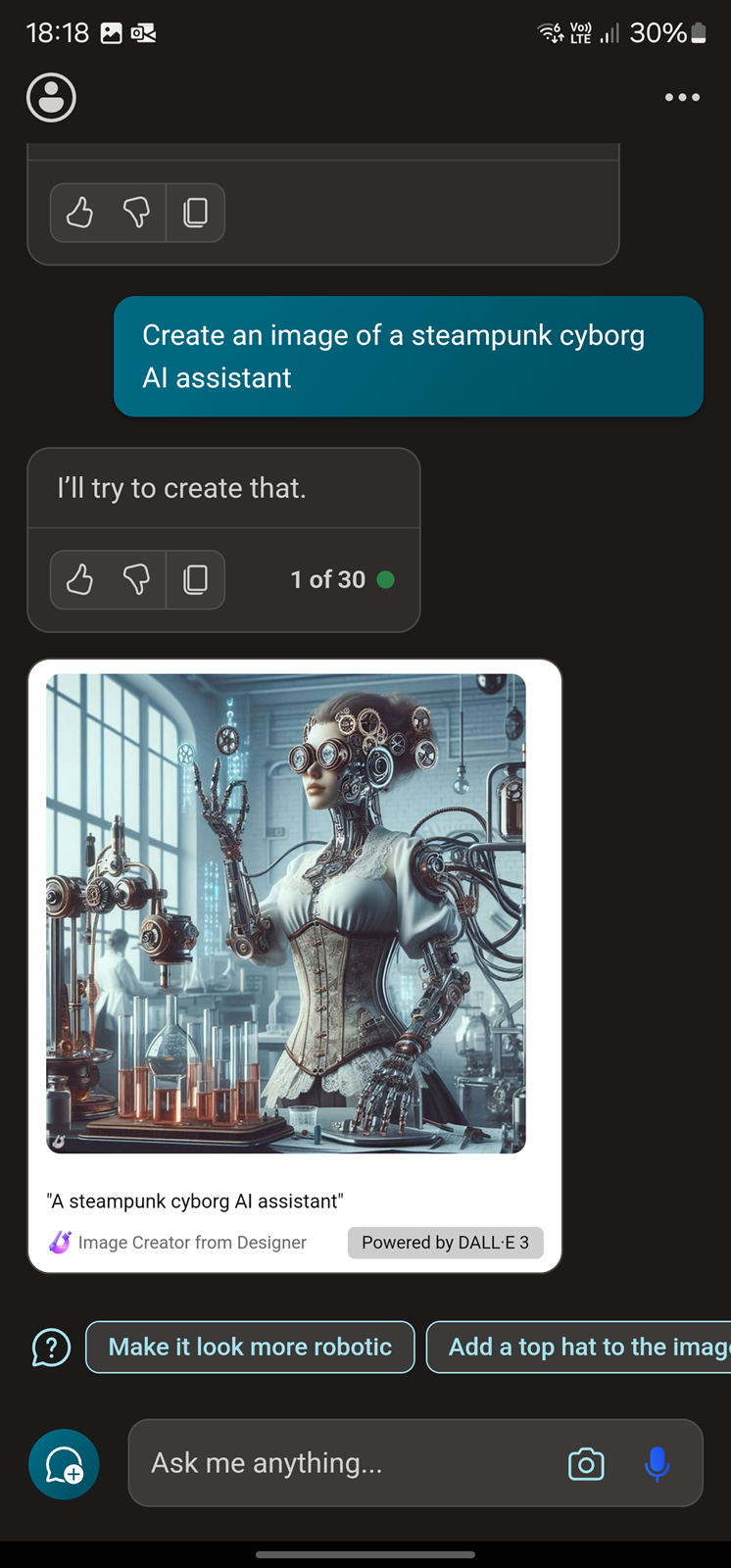Open the profile account icon
The height and width of the screenshot is (1568, 731).
coord(51,98)
